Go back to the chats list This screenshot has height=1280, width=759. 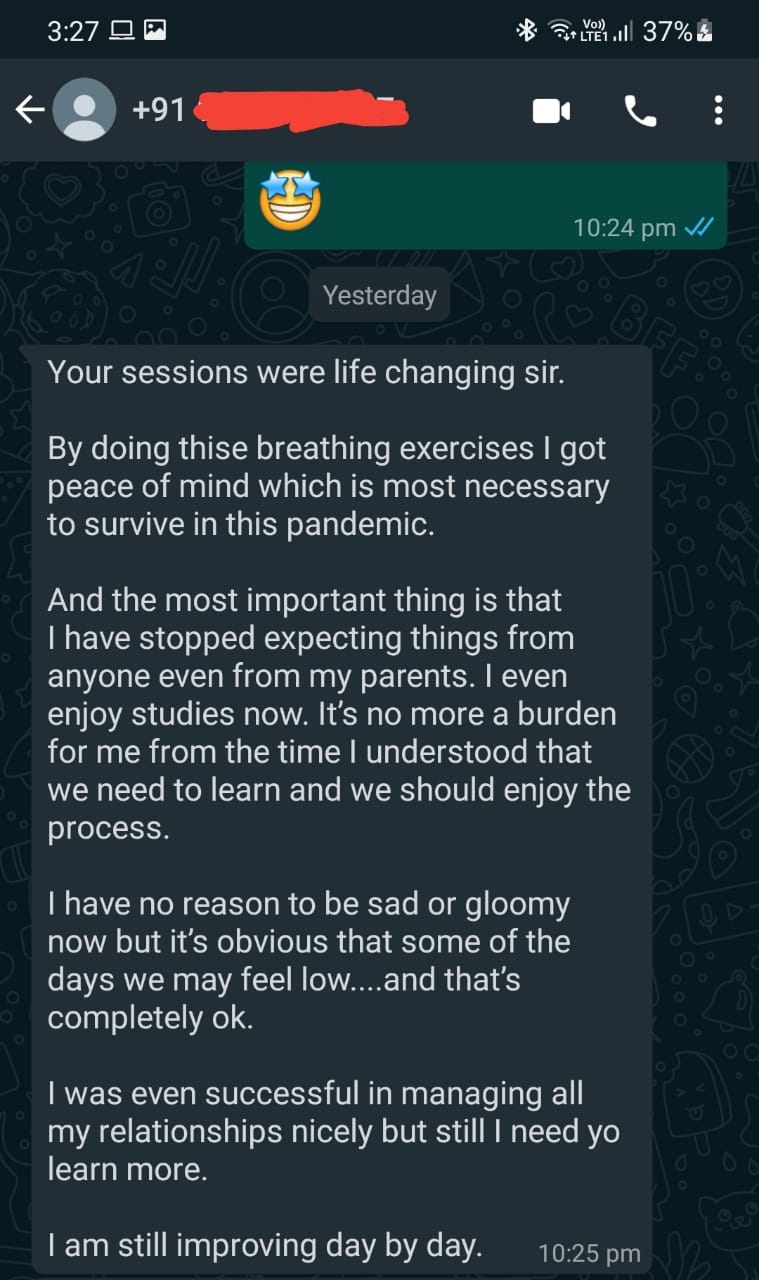click(x=28, y=110)
